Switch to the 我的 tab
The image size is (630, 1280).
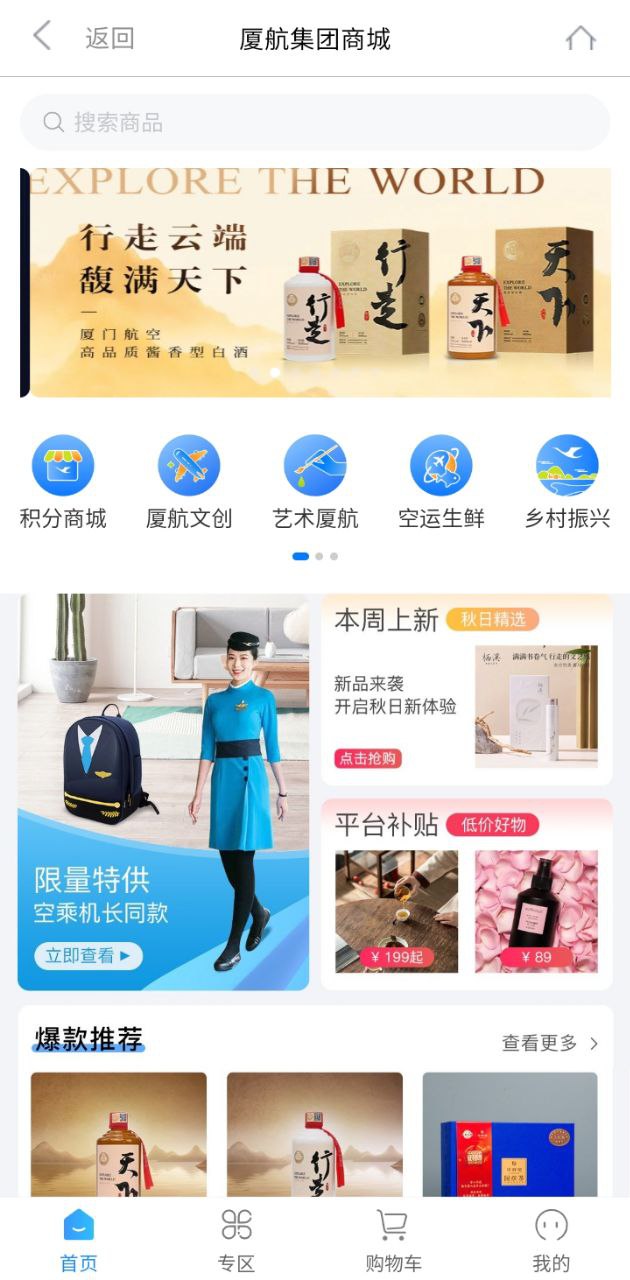point(551,1240)
